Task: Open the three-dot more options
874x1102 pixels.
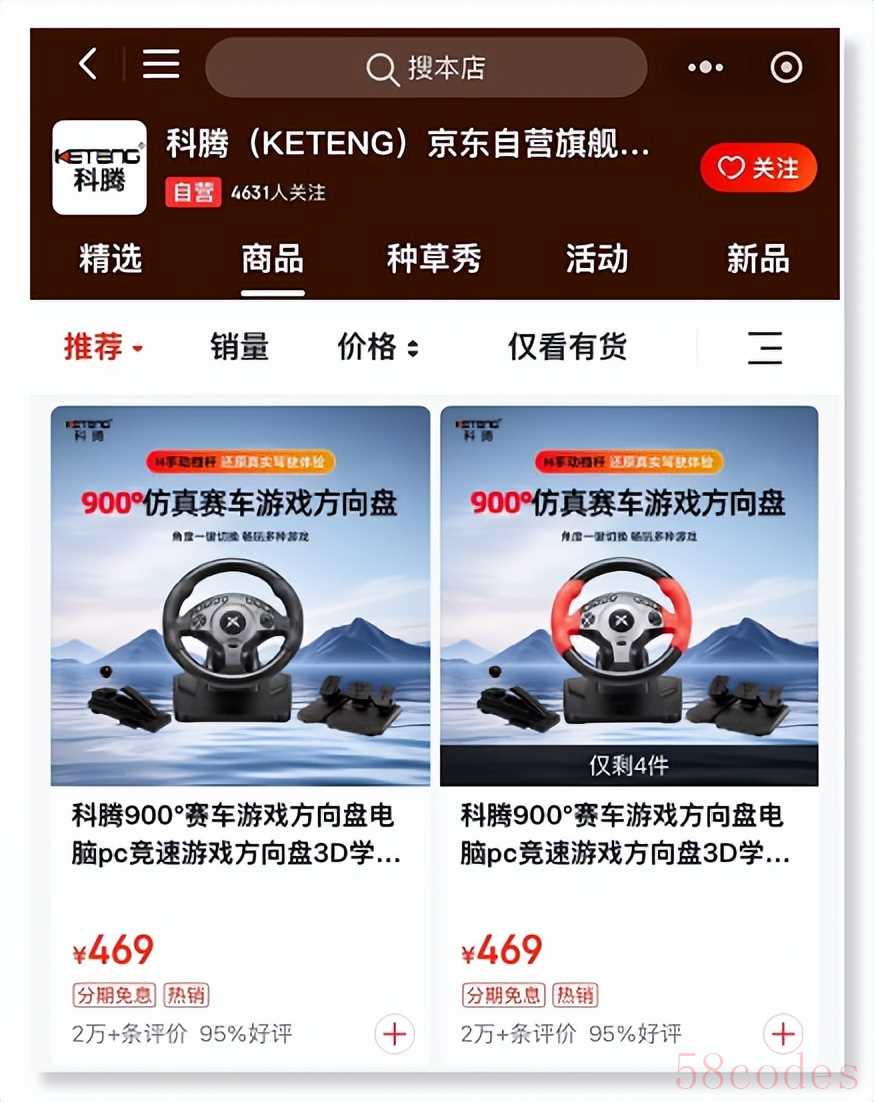Action: pyautogui.click(x=705, y=67)
